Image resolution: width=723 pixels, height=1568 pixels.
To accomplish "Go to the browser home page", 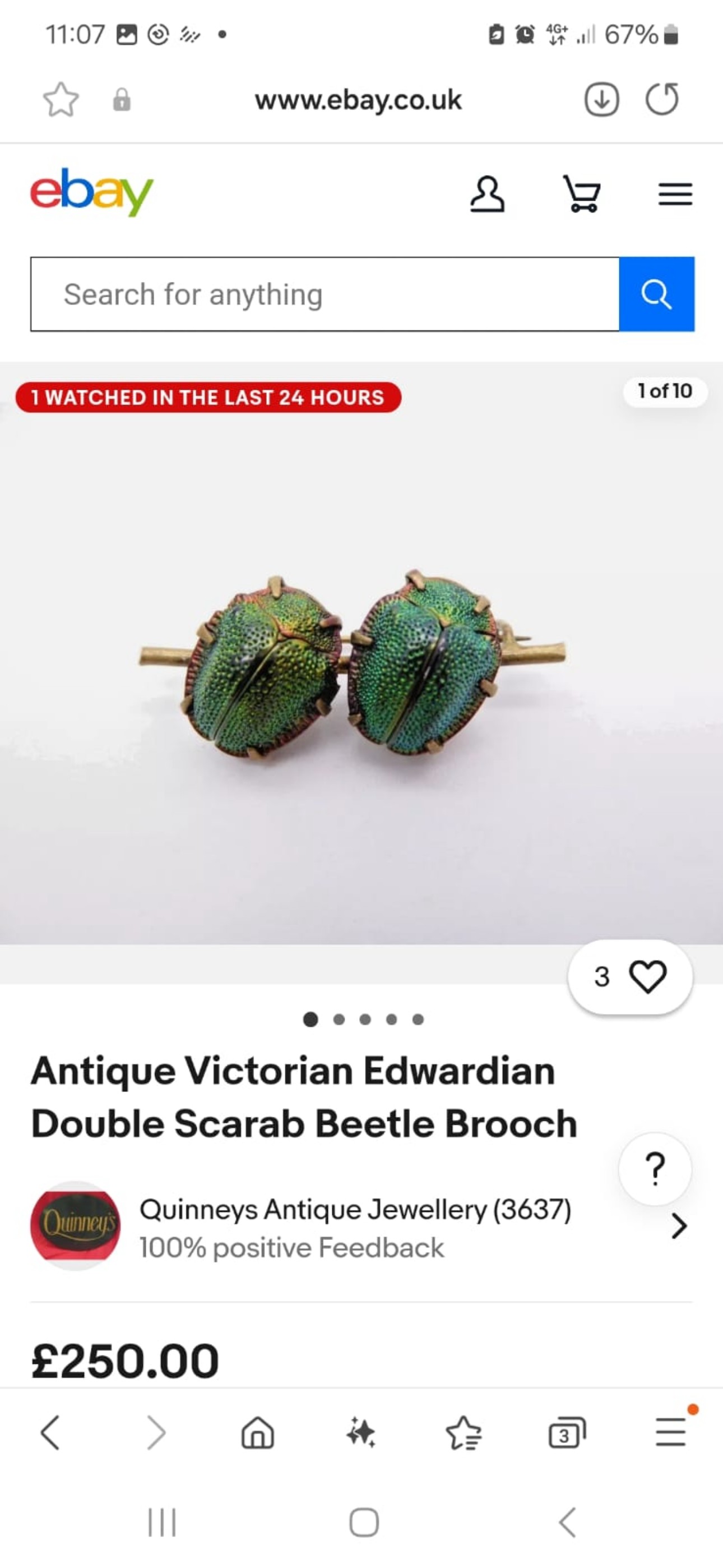I will [x=258, y=1433].
